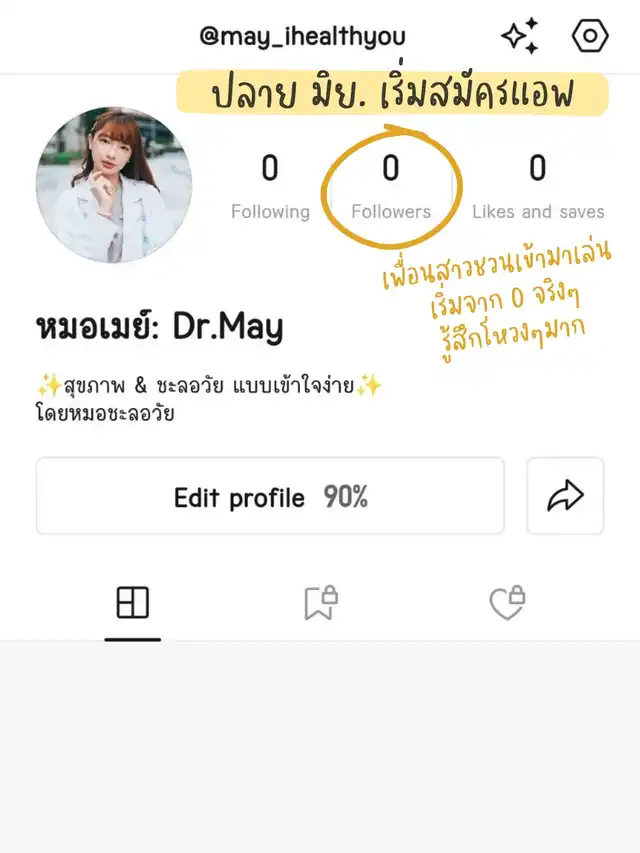
Task: Tap the Edit profile button
Action: coord(270,496)
